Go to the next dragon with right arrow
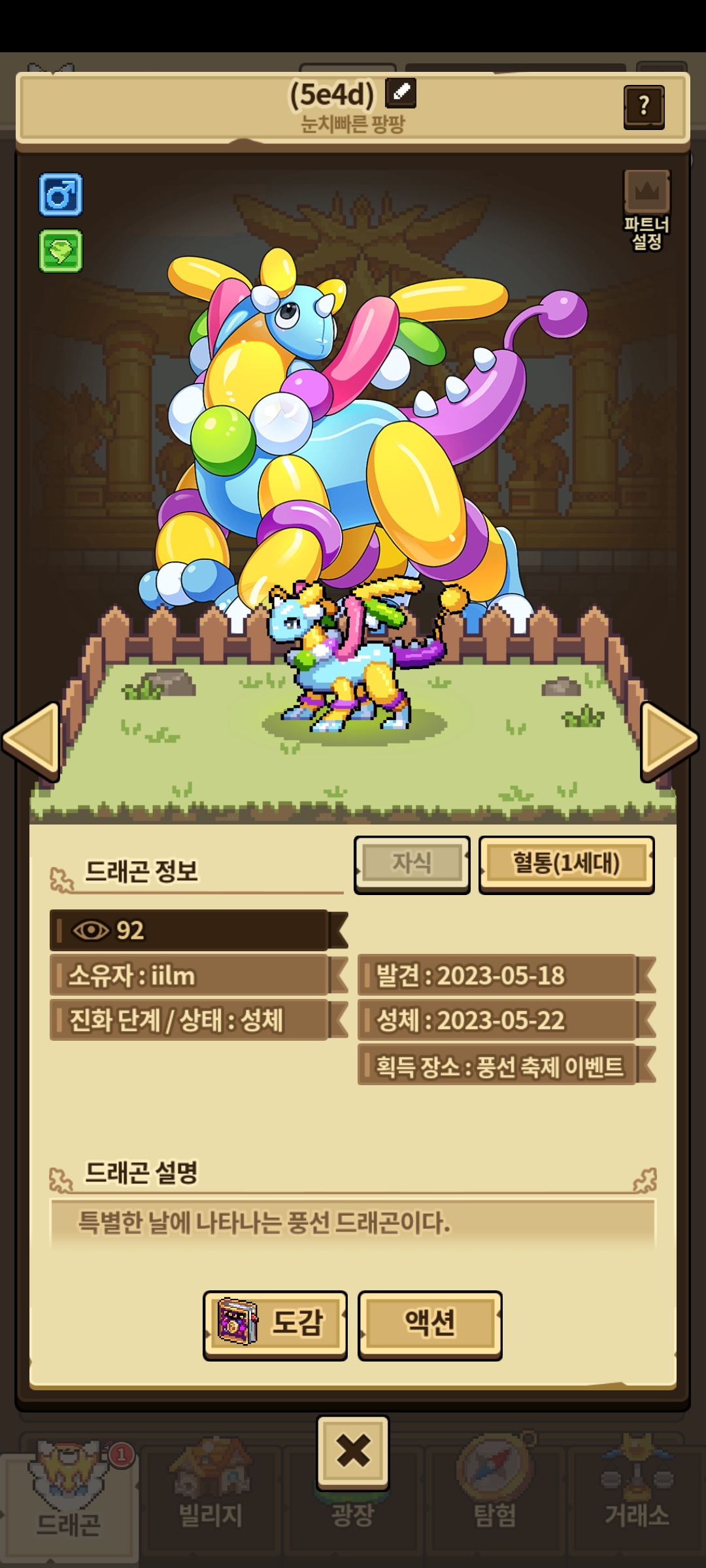The width and height of the screenshot is (706, 1568). (670, 741)
